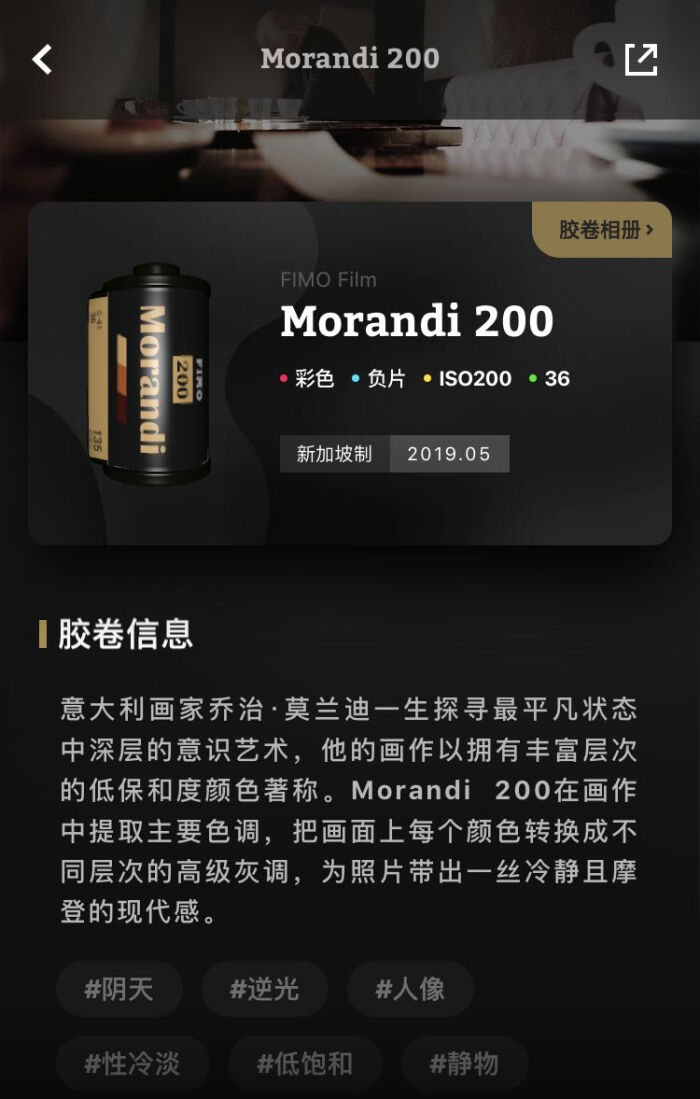Select the #阴天 tag
The image size is (700, 1099).
coord(119,989)
